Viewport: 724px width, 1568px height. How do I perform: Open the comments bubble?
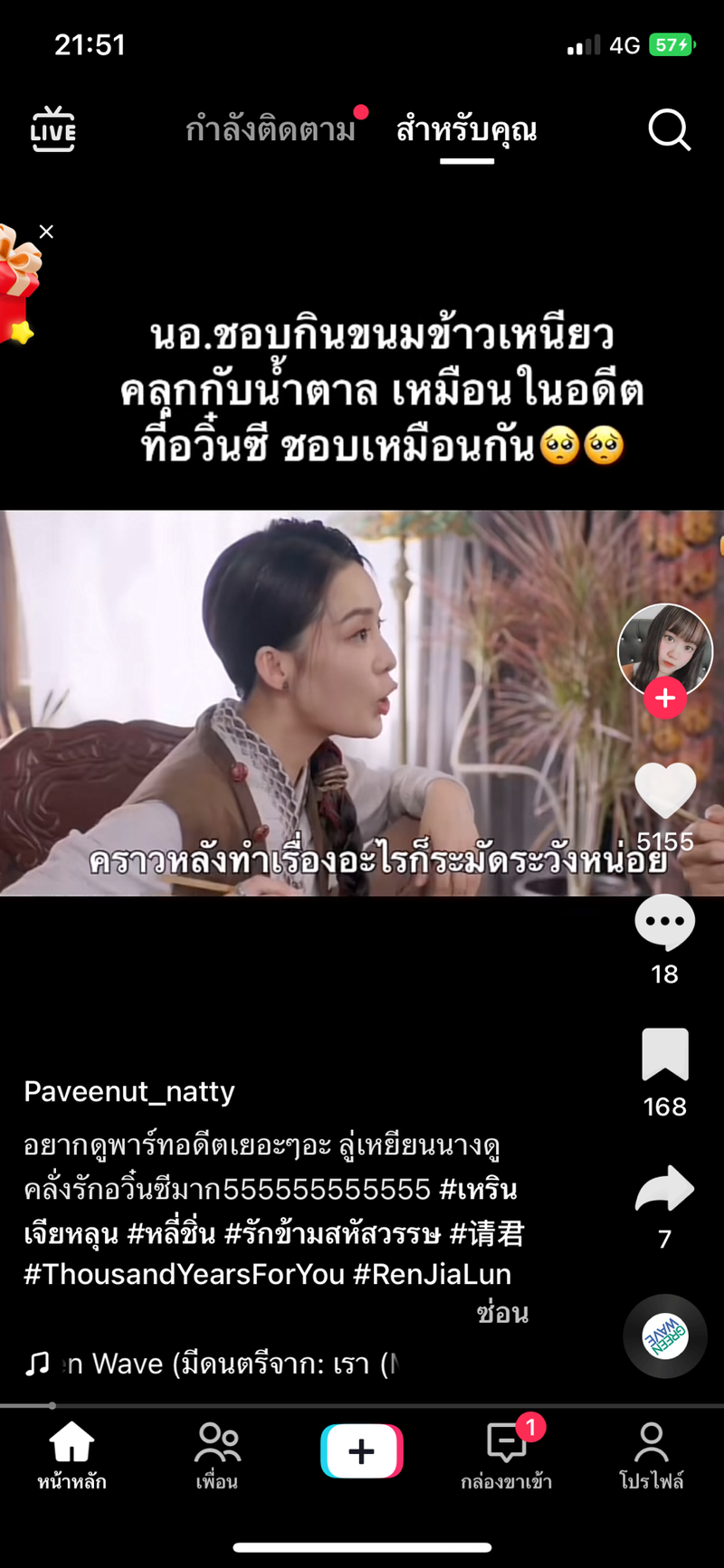pyautogui.click(x=664, y=923)
